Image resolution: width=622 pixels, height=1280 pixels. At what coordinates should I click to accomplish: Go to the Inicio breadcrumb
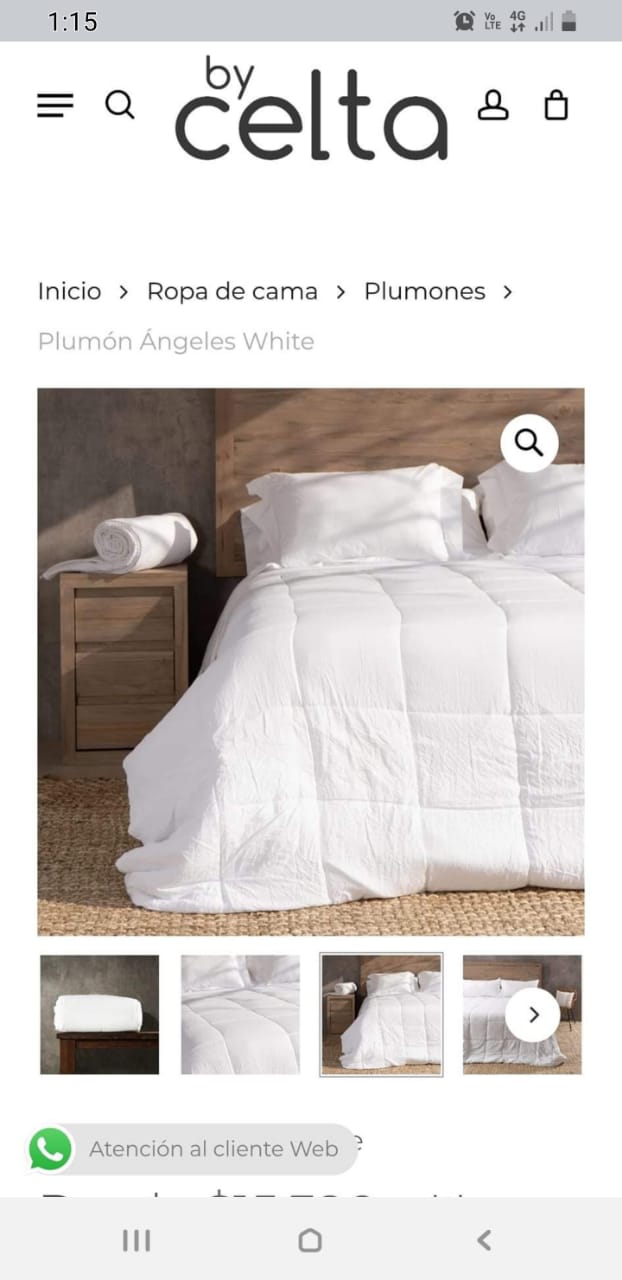point(69,291)
